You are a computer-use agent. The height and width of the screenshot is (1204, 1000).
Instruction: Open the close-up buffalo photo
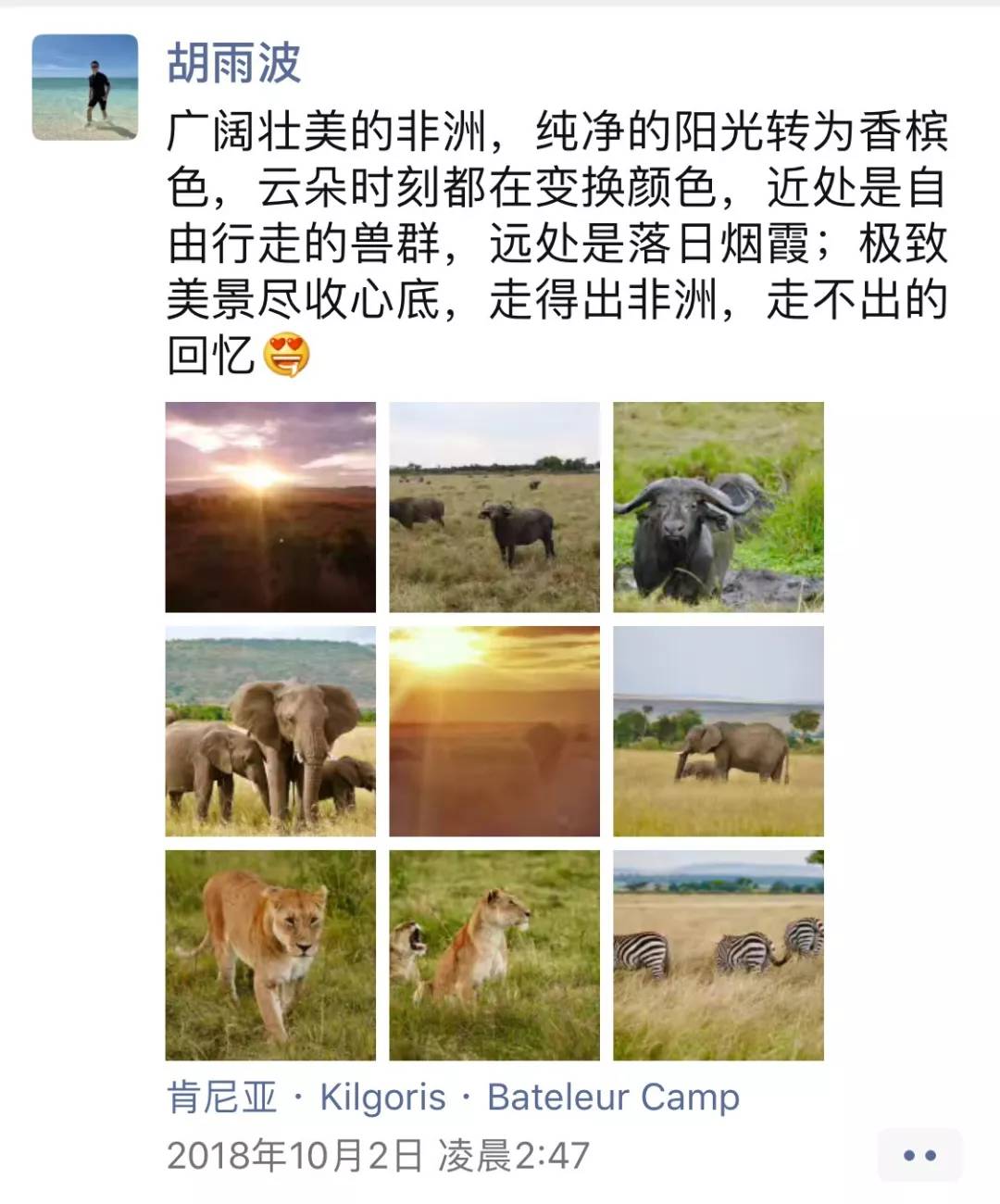click(x=719, y=507)
